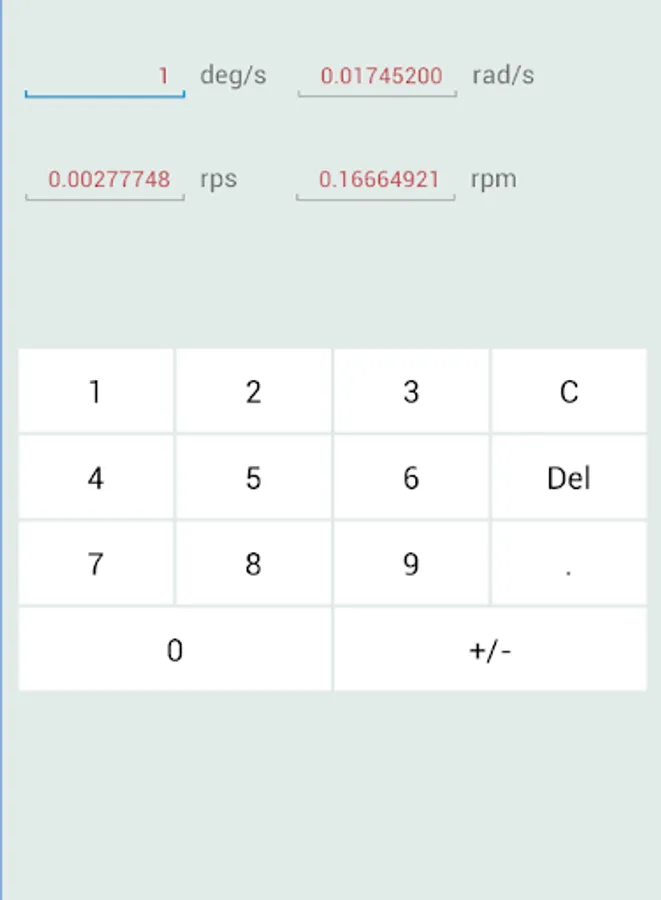Select the rpm value field
The width and height of the screenshot is (661, 900).
376,180
